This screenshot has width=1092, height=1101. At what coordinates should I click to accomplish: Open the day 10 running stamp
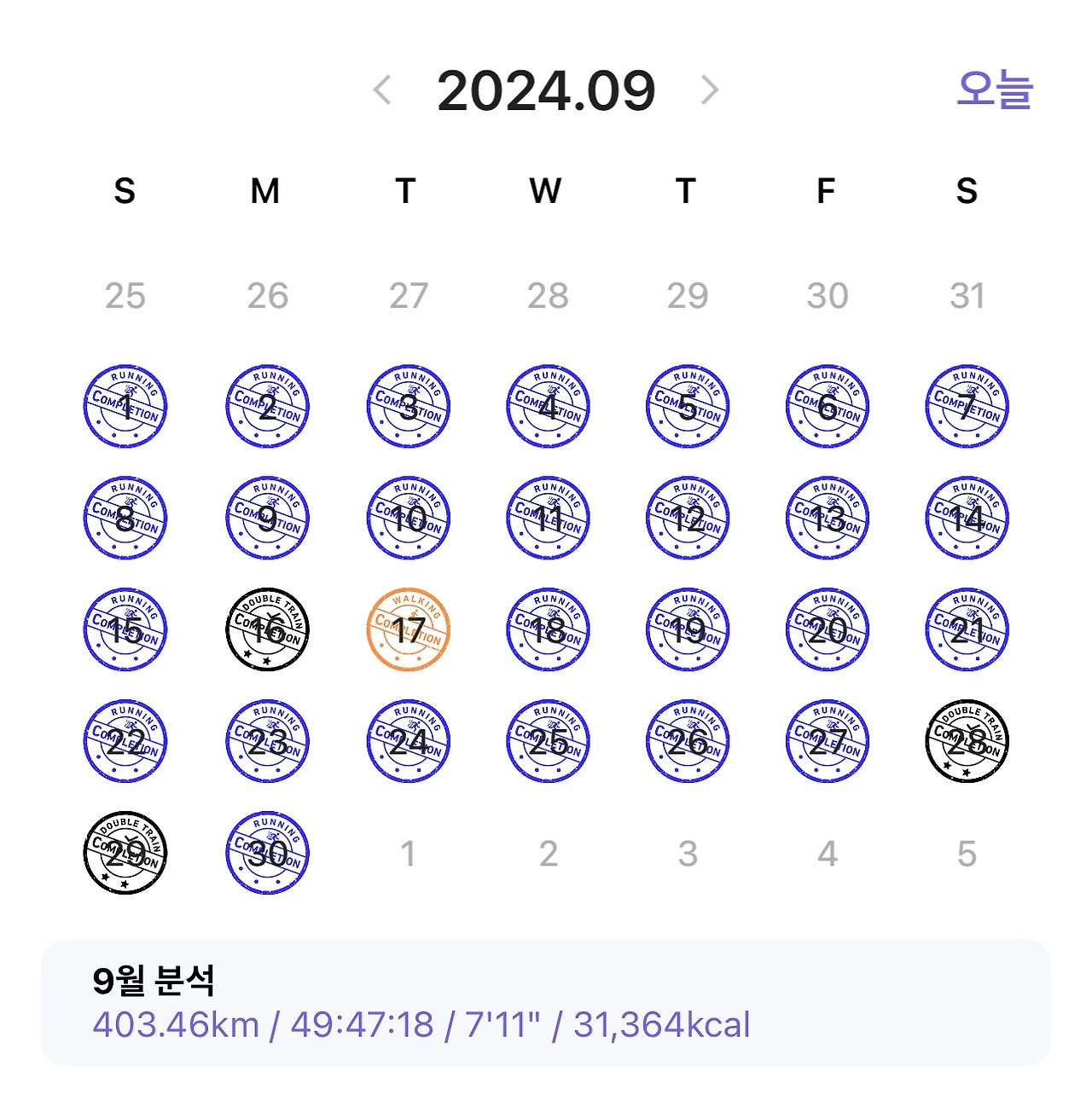409,518
